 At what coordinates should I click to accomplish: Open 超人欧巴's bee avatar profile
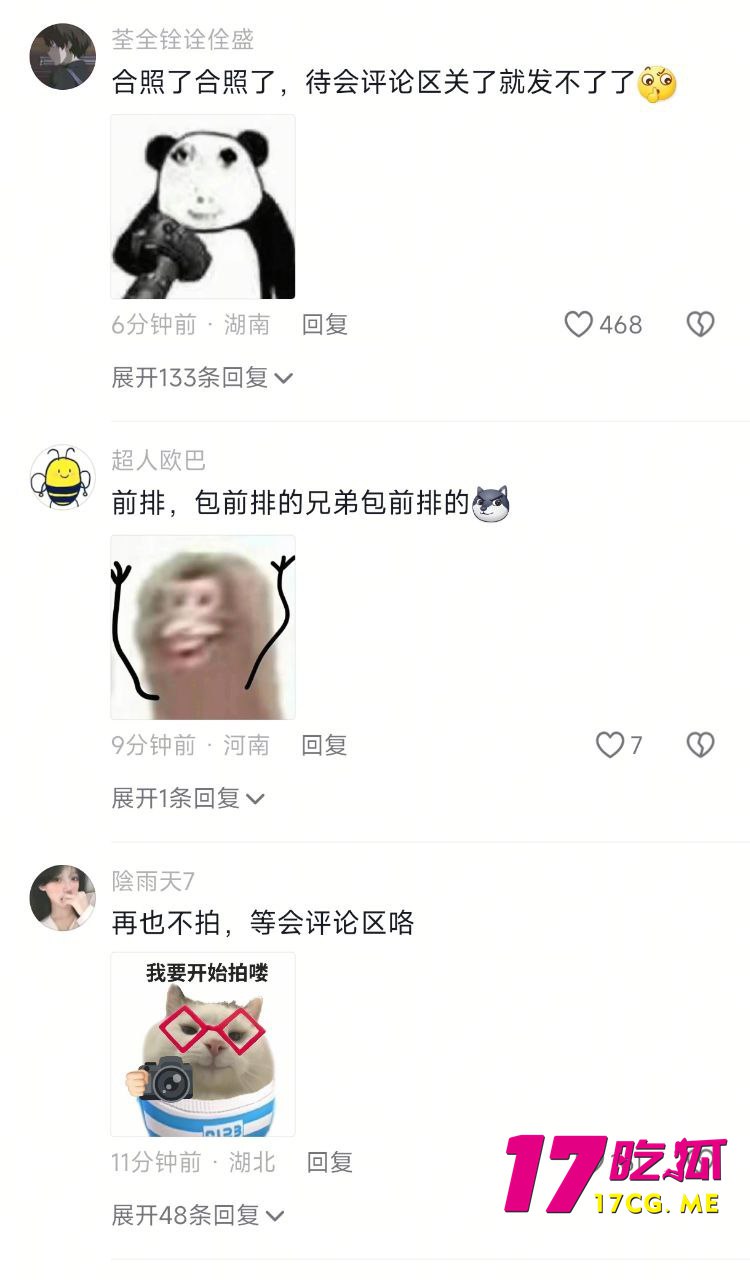tap(63, 477)
